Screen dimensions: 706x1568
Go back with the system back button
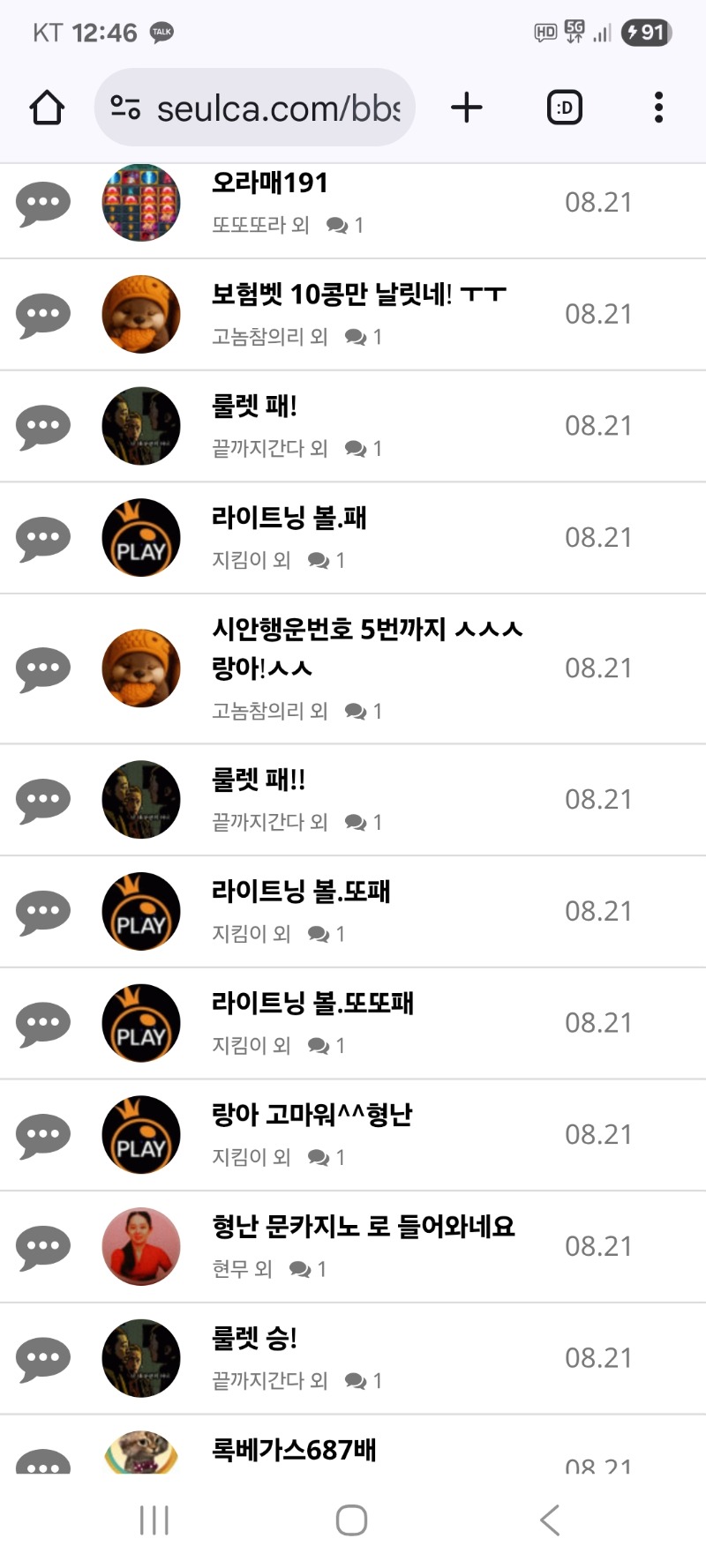click(x=550, y=1520)
